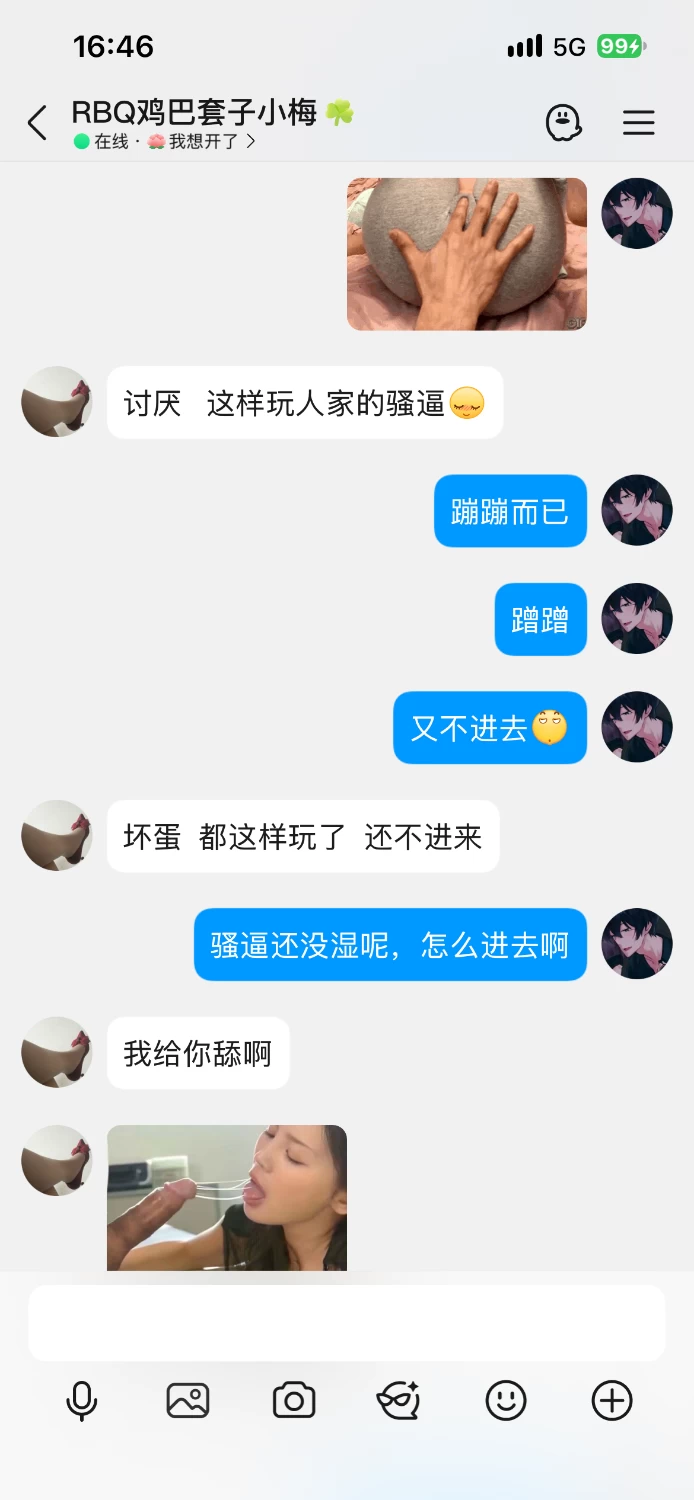Open the sent image at the top of chat

click(x=467, y=254)
